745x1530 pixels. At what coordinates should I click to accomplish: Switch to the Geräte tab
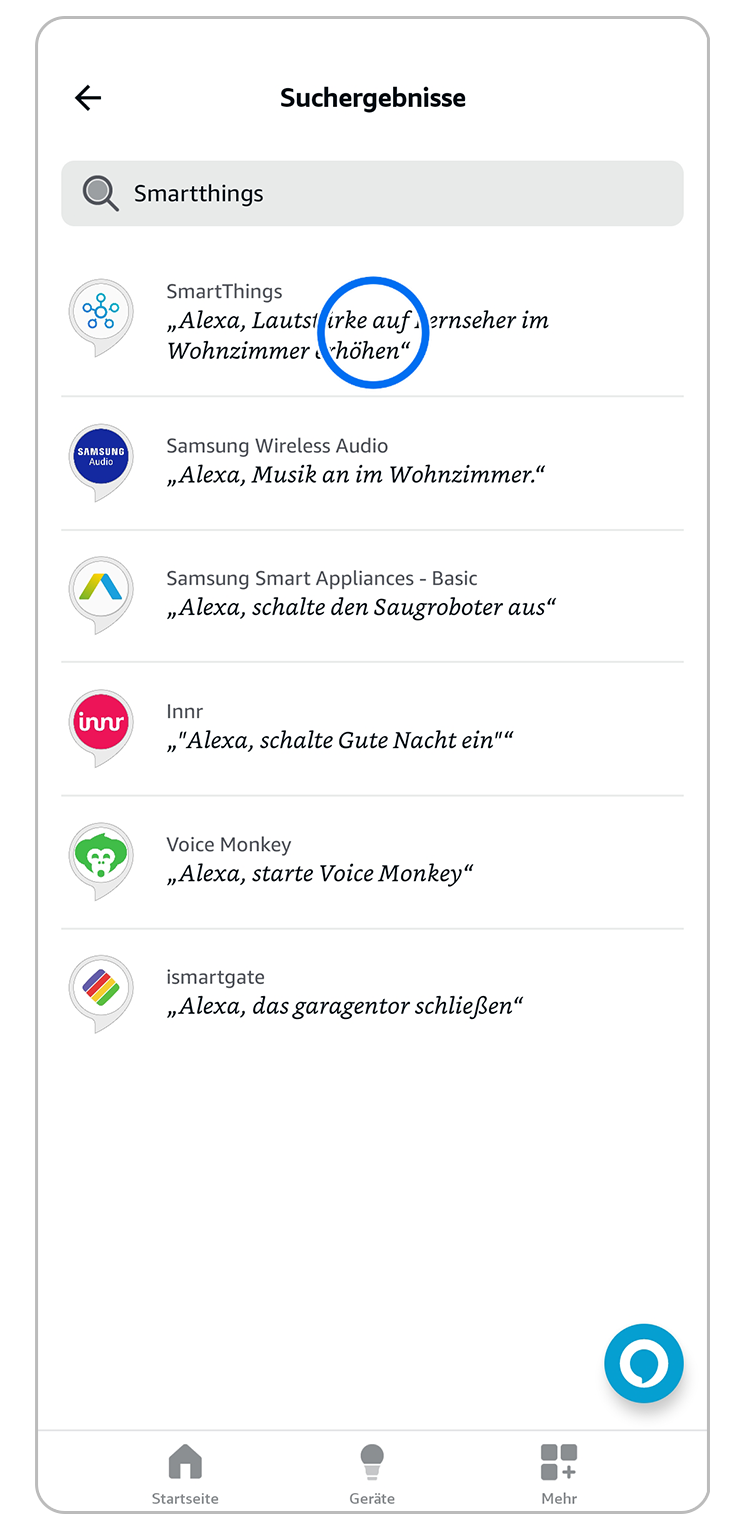372,1474
